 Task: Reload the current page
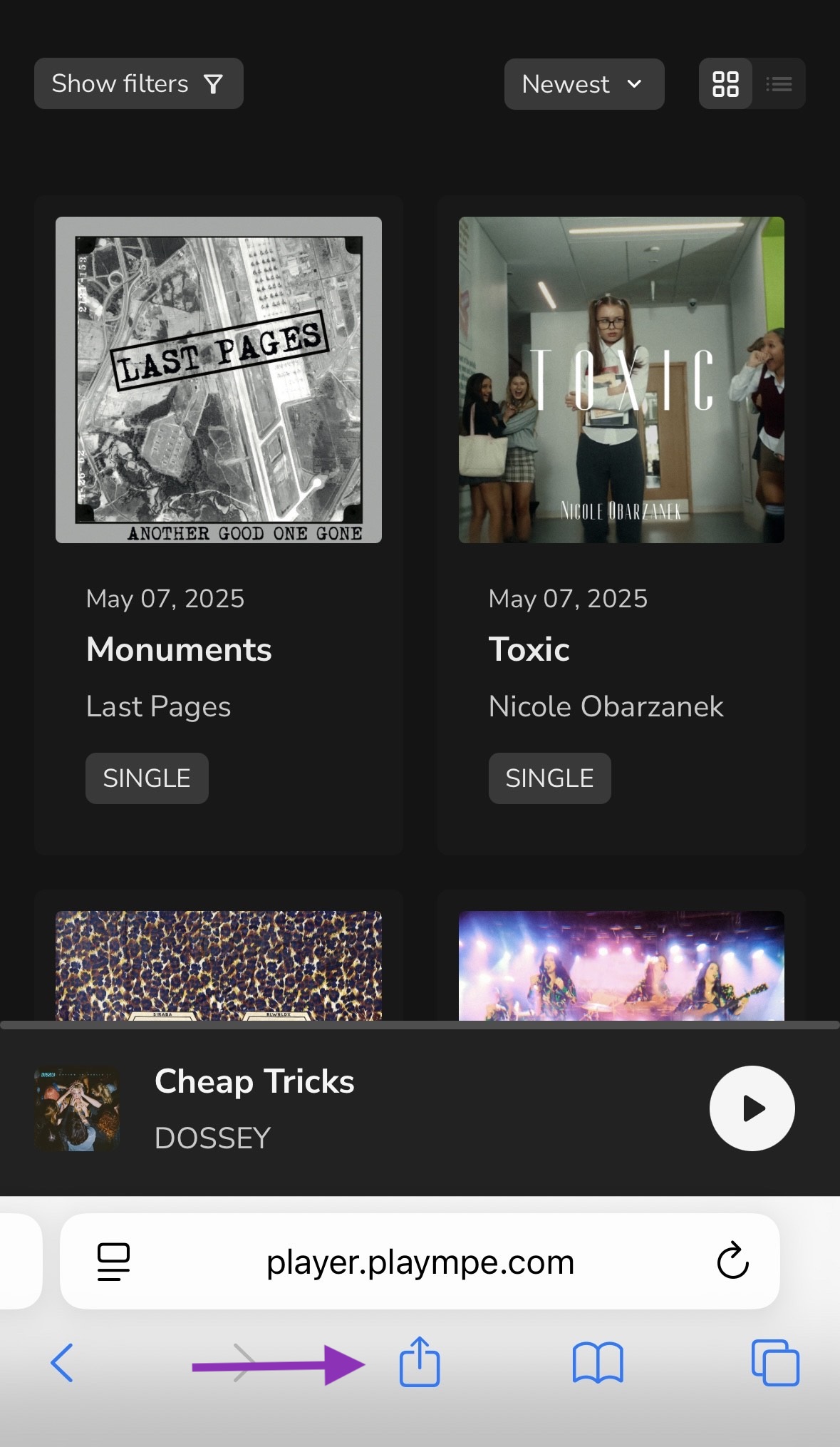coord(732,1262)
